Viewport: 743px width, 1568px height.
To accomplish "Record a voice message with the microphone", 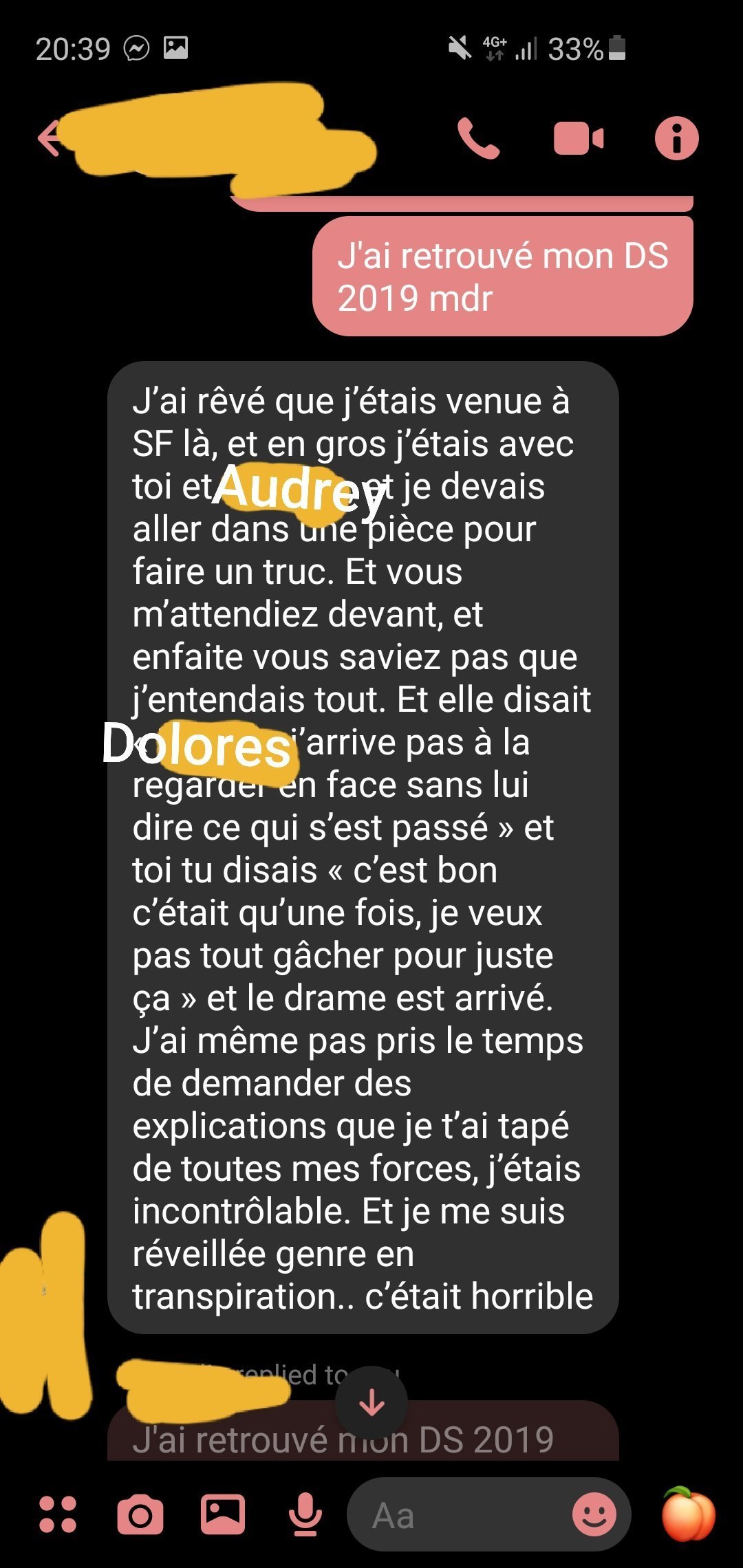I will point(305,1515).
